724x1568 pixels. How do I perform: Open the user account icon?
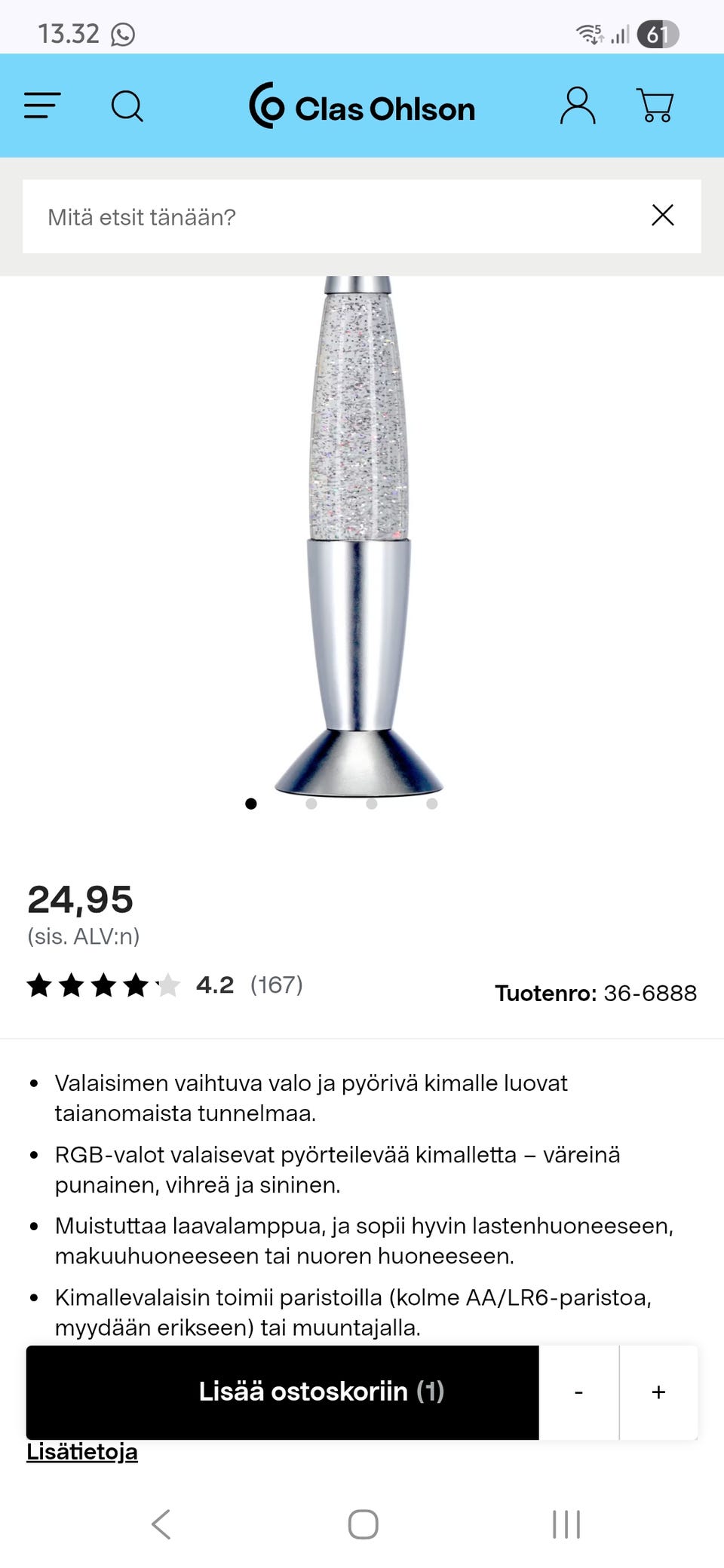point(578,106)
